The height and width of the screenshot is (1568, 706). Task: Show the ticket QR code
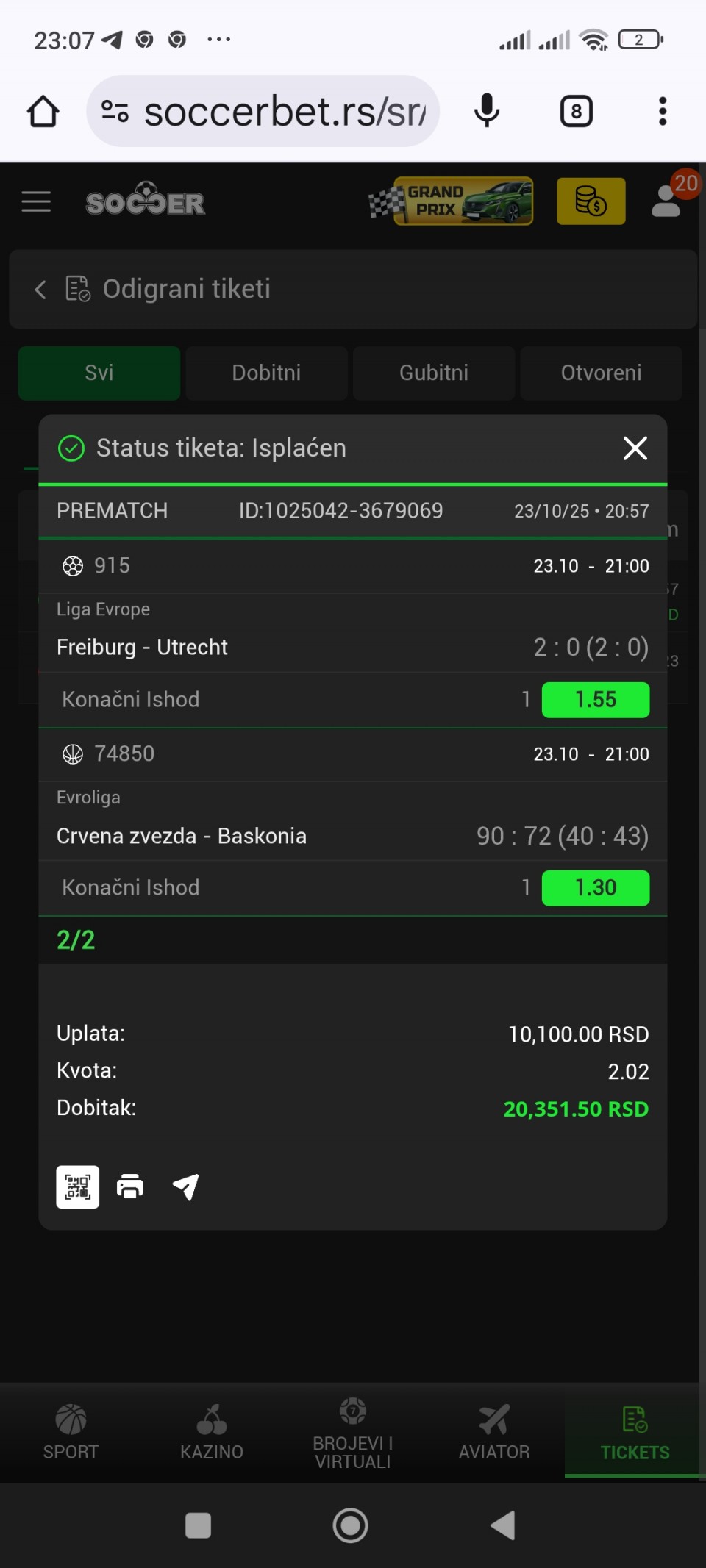(78, 1186)
